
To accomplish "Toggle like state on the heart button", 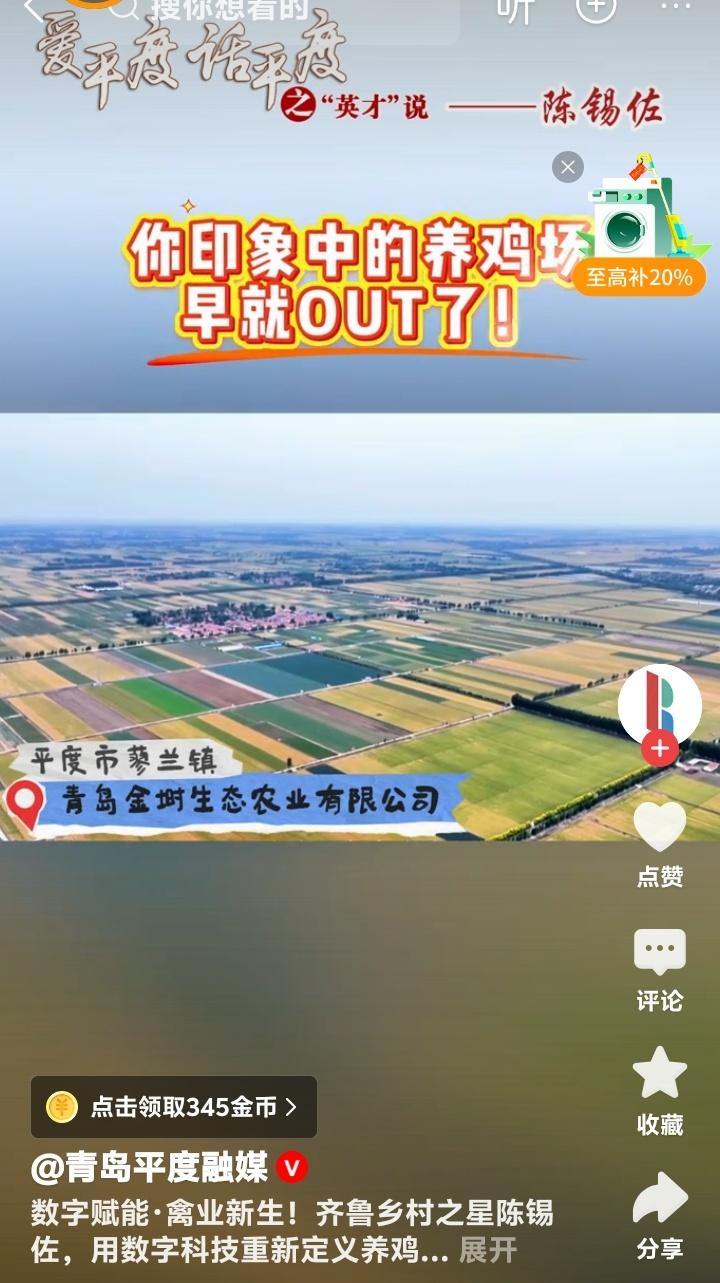I will tap(658, 827).
